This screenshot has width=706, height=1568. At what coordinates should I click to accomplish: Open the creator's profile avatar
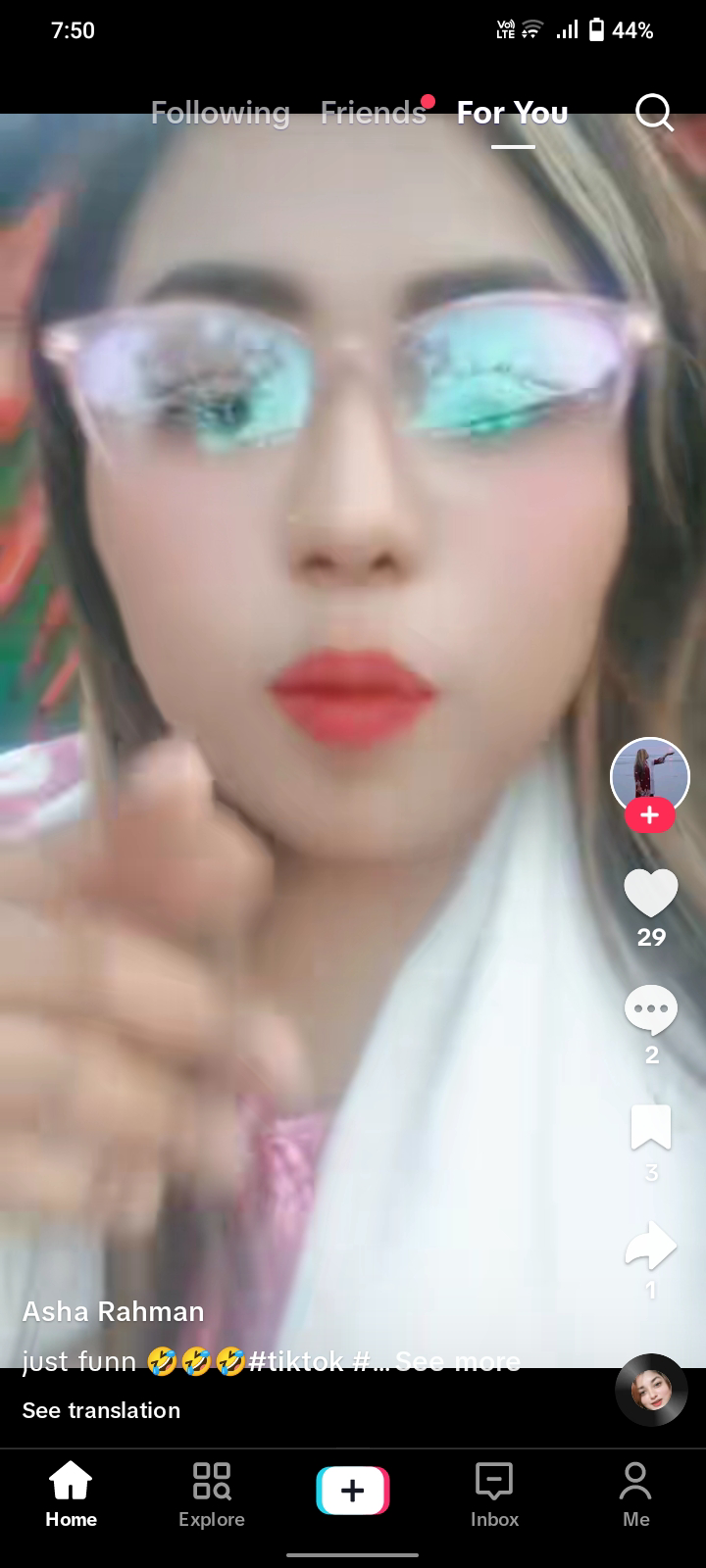point(650,776)
